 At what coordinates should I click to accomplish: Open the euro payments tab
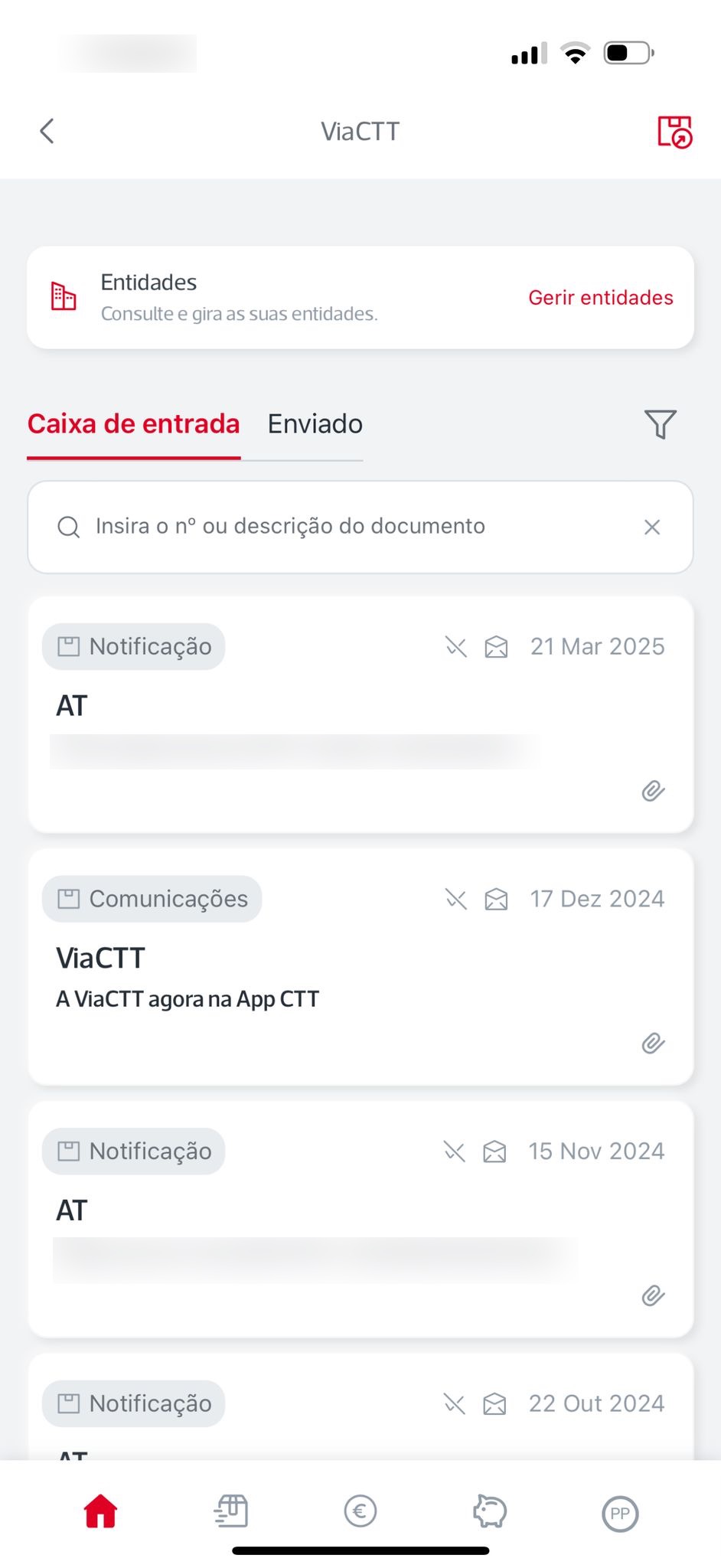[x=360, y=1512]
